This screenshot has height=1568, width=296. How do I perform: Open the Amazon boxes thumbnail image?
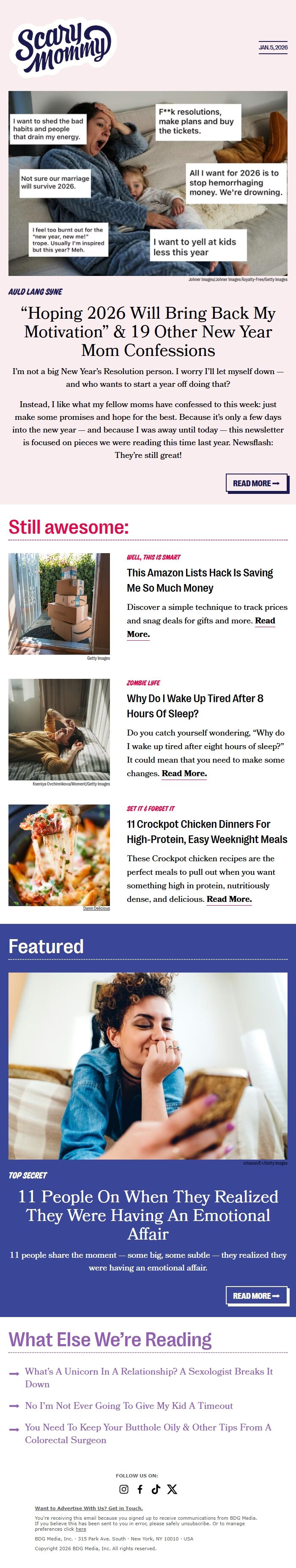[x=59, y=603]
